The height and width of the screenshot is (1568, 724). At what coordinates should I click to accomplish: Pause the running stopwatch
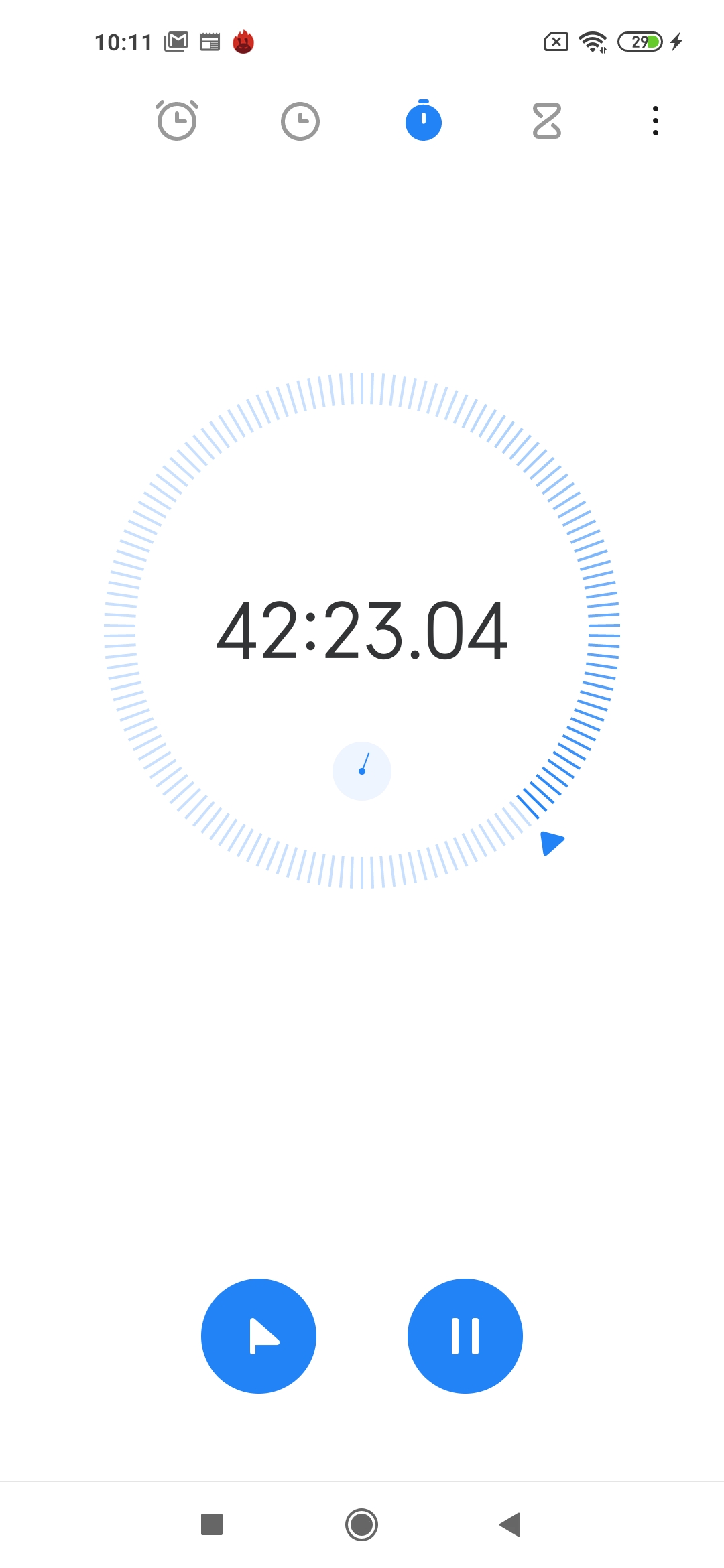pyautogui.click(x=465, y=1336)
